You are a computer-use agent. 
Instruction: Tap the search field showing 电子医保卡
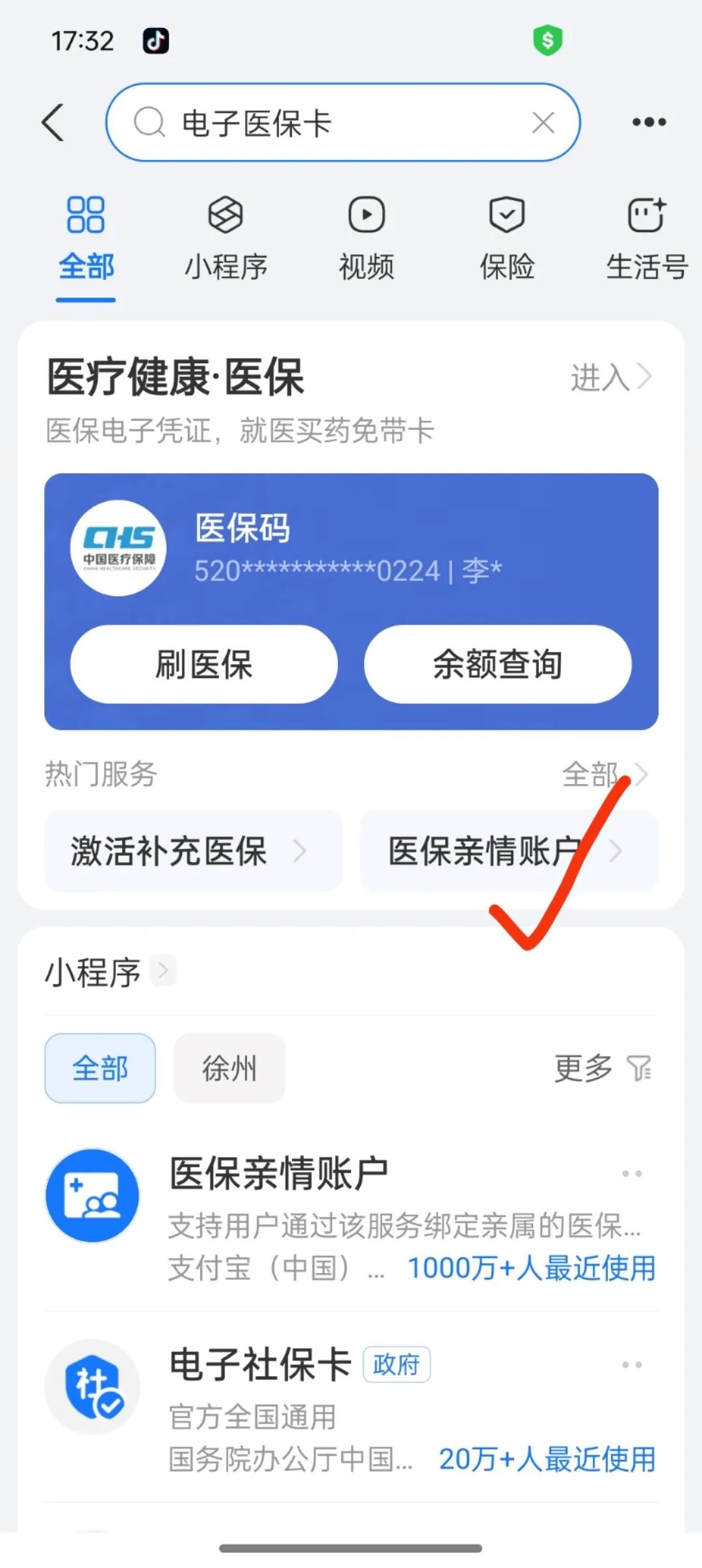point(343,122)
